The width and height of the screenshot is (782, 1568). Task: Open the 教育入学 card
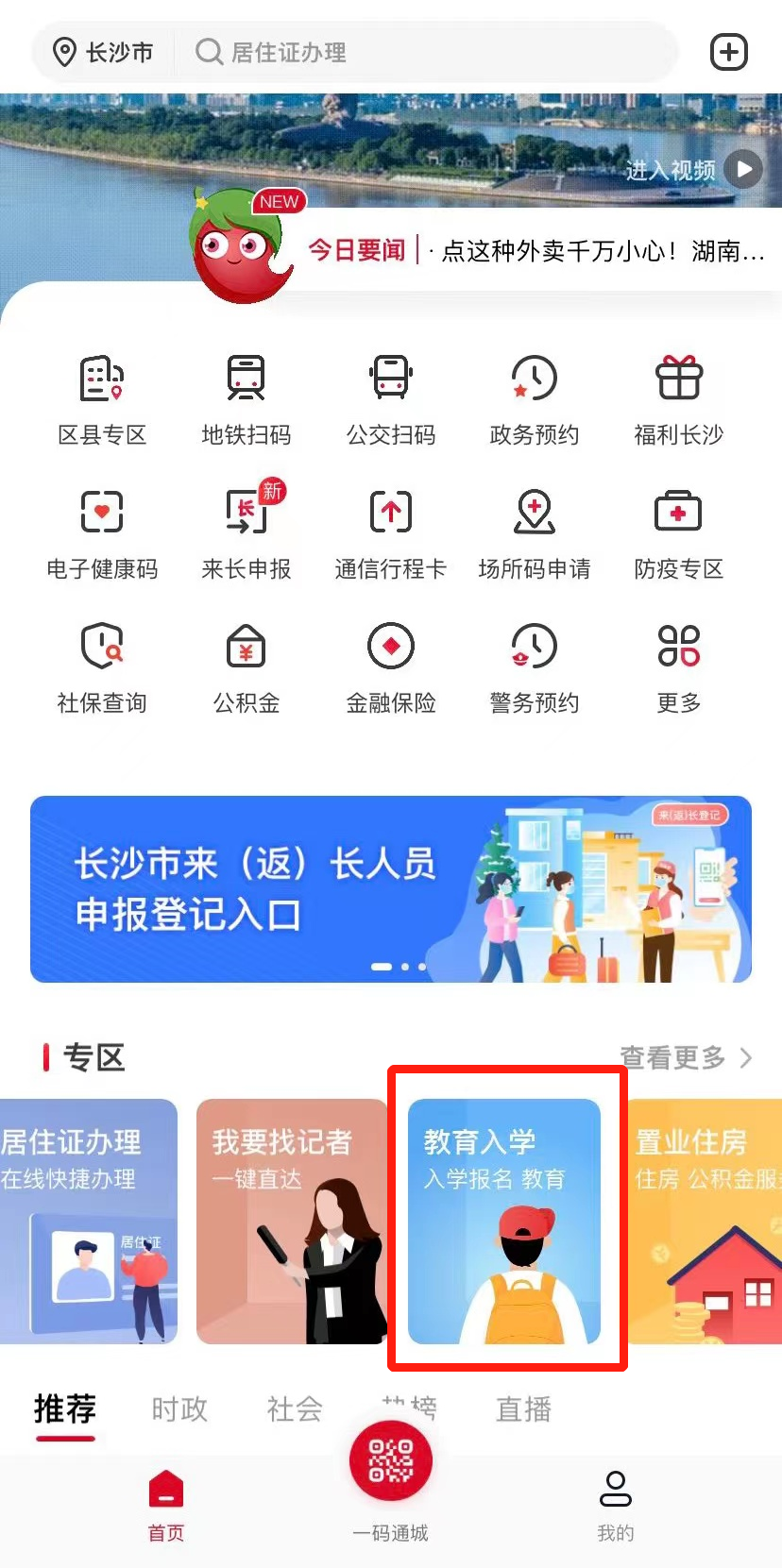tap(504, 1221)
